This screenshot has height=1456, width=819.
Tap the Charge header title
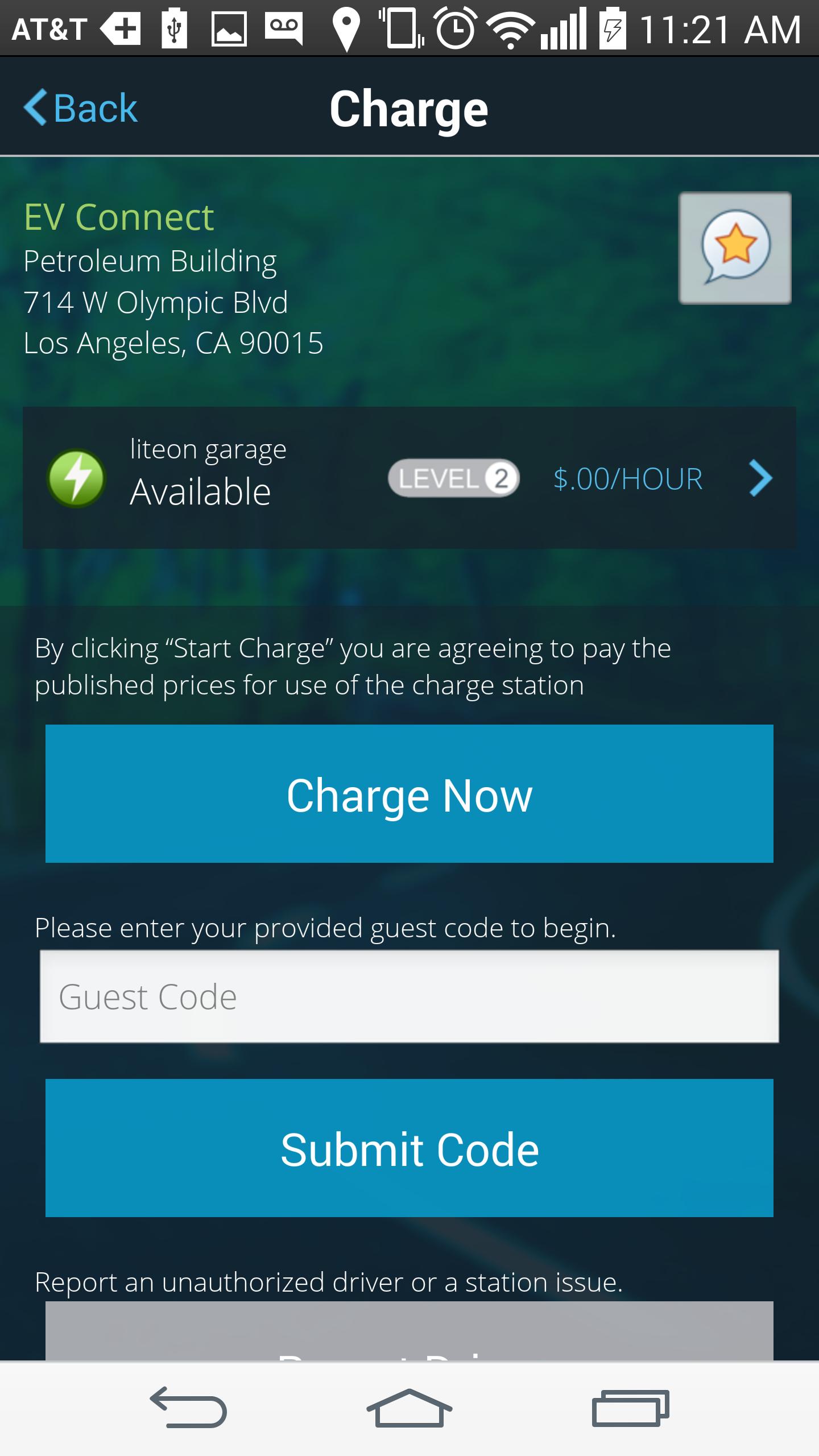tap(409, 108)
